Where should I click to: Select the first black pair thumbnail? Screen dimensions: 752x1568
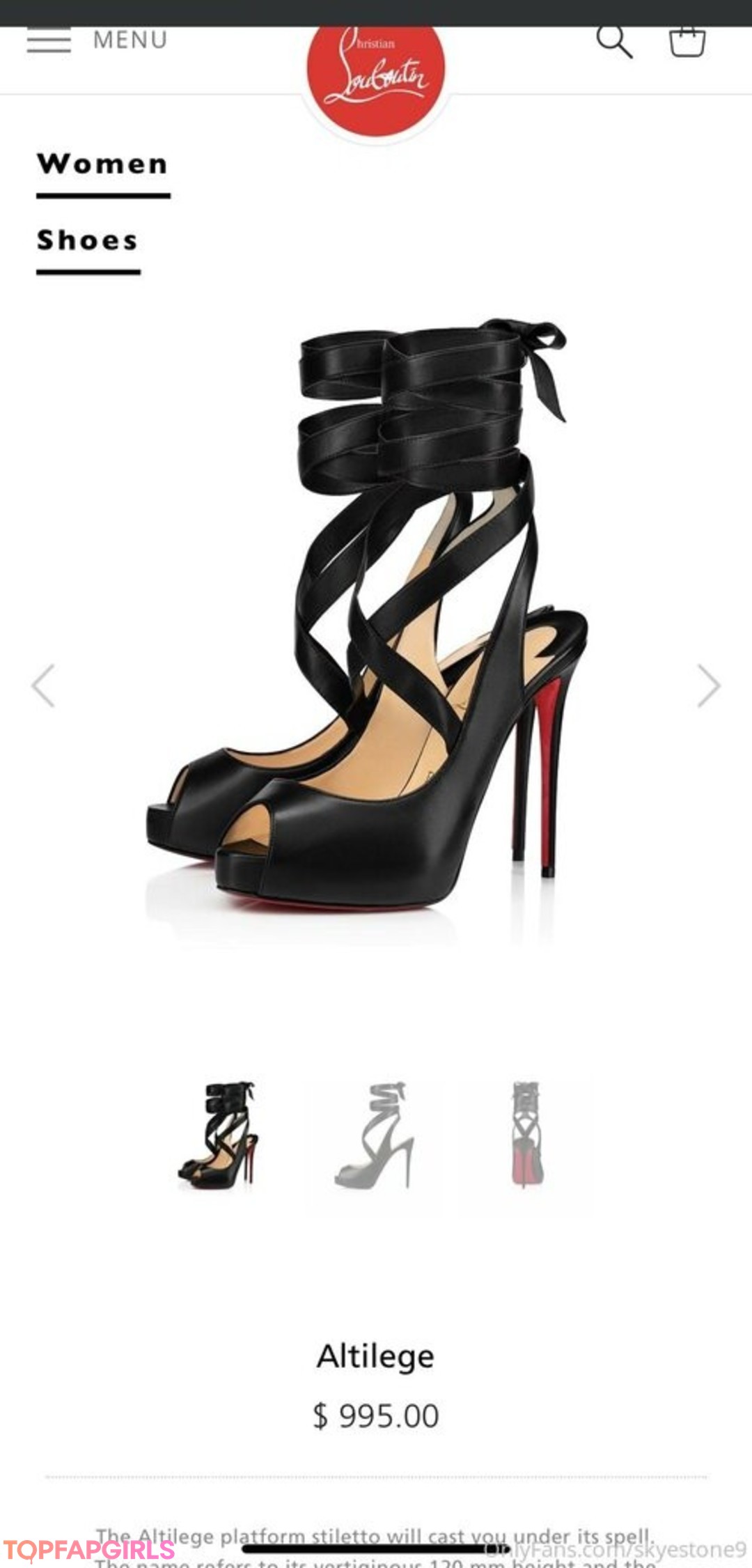pos(219,1135)
